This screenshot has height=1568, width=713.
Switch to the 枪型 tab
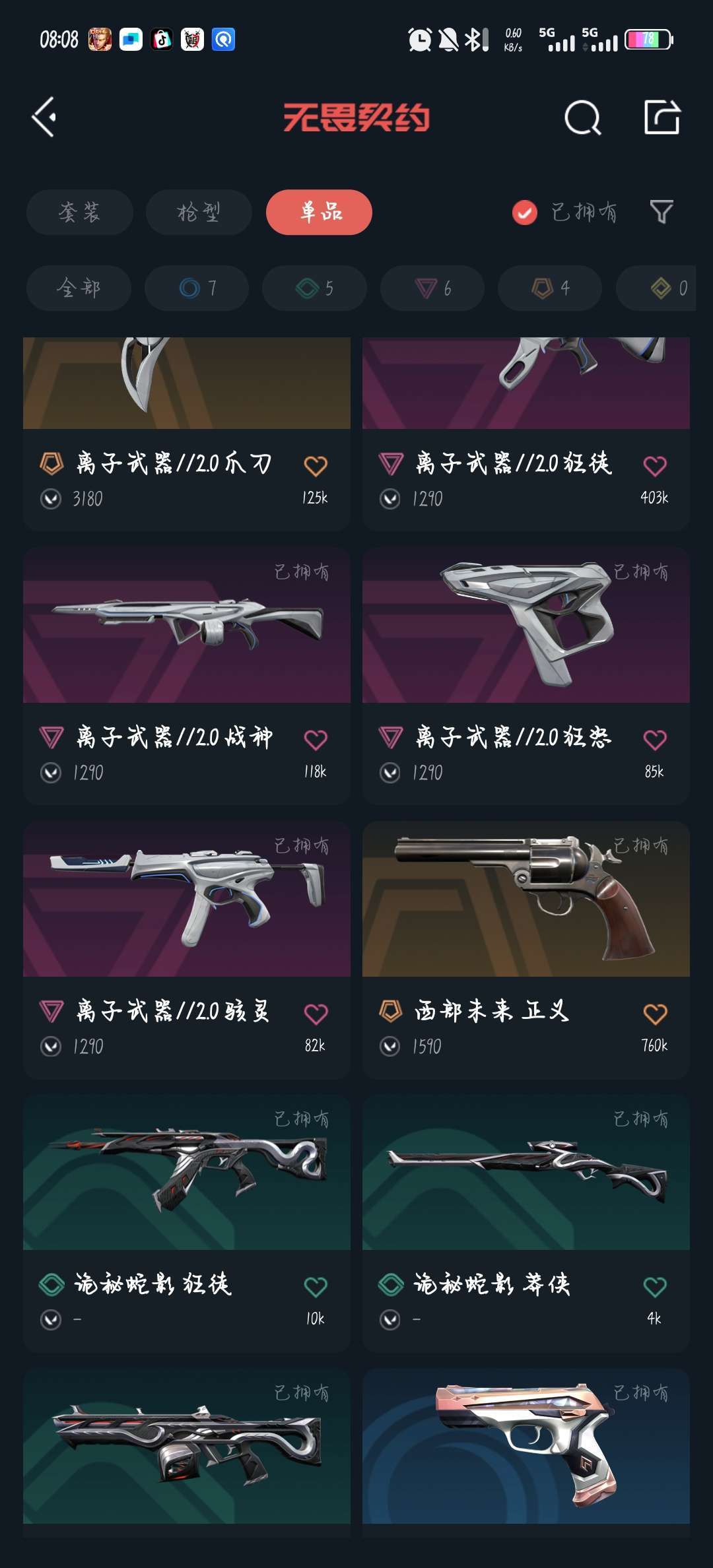(x=198, y=212)
